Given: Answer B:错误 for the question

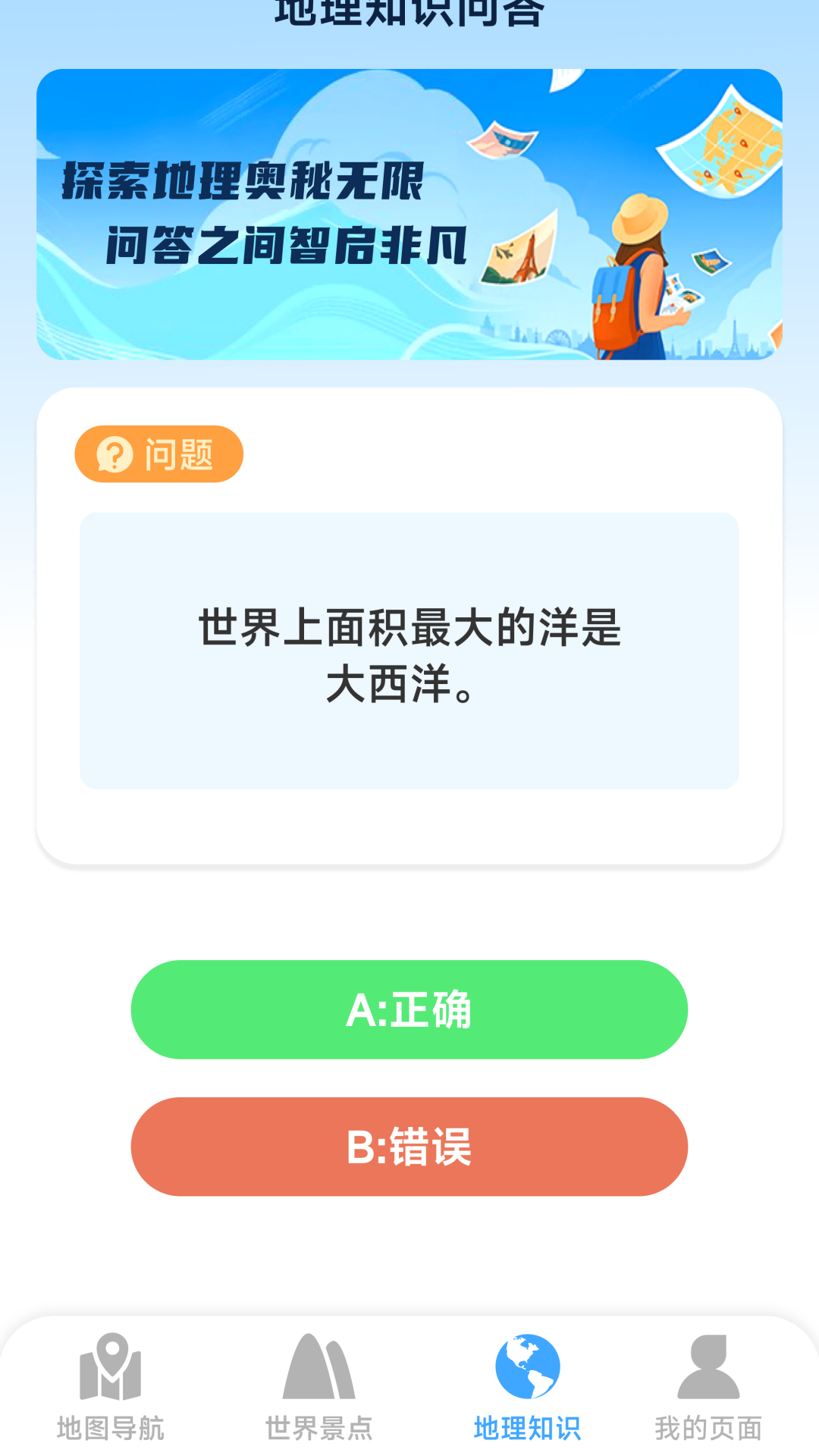Looking at the screenshot, I should coord(409,1147).
